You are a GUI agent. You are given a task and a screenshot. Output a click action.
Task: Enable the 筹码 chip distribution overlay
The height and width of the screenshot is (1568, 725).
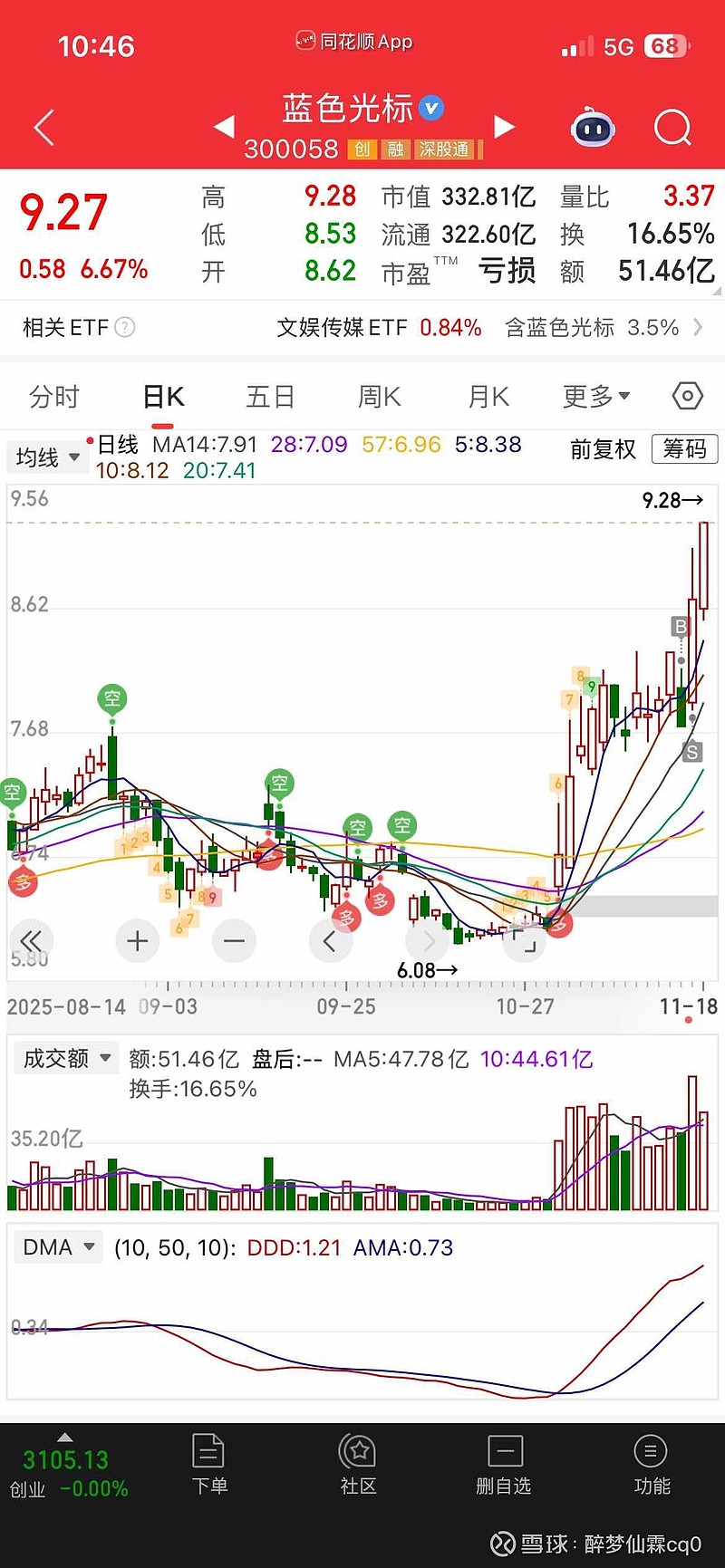point(684,449)
